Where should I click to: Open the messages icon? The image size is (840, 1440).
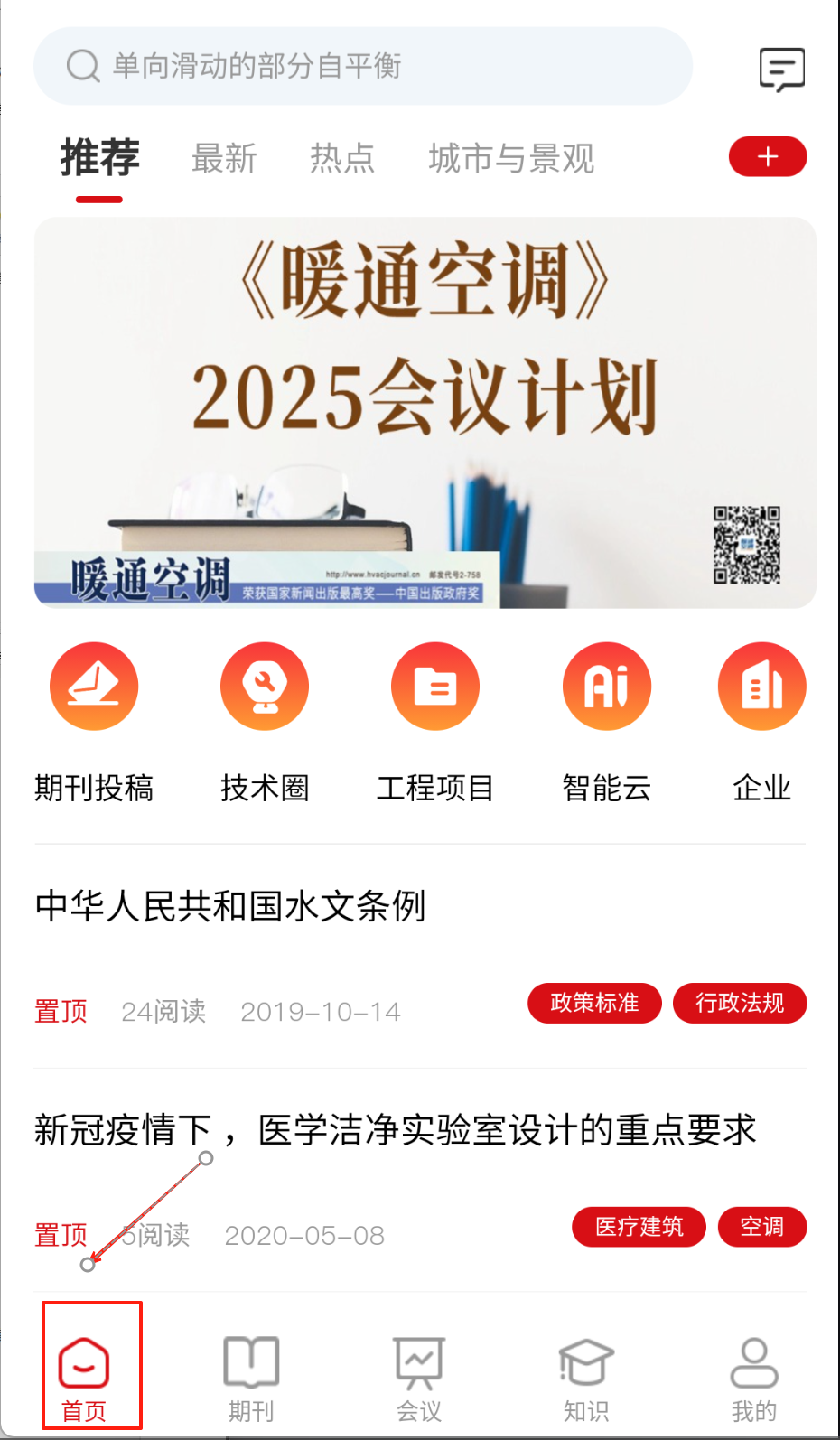click(781, 69)
